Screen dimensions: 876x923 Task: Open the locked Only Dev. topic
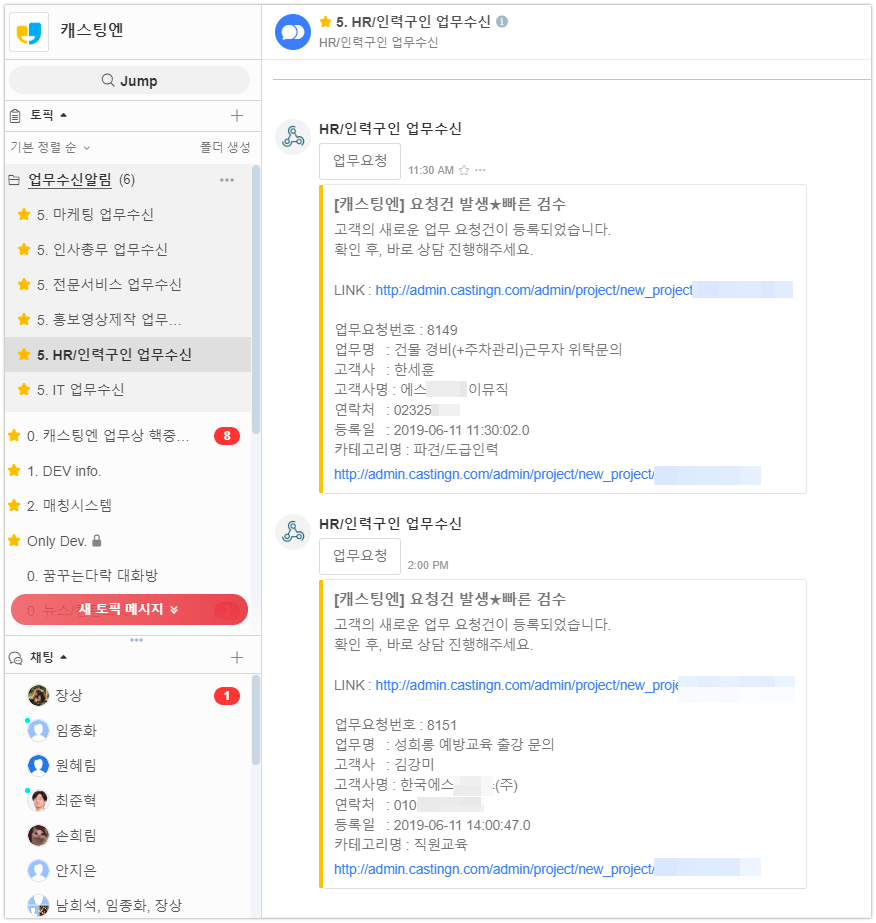pyautogui.click(x=57, y=541)
